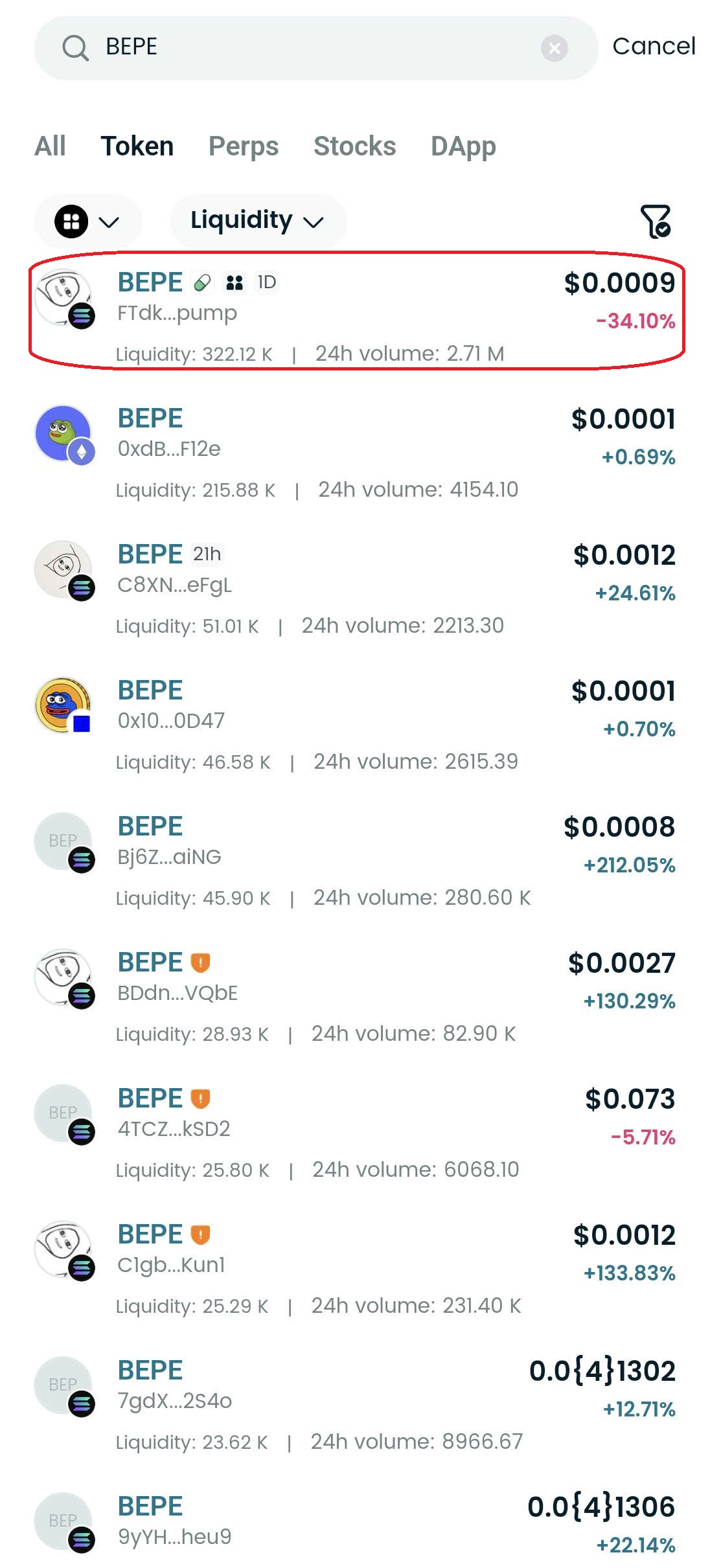This screenshot has width=710, height=1568.
Task: Clear the BEPE search query with the X icon
Action: (x=556, y=49)
